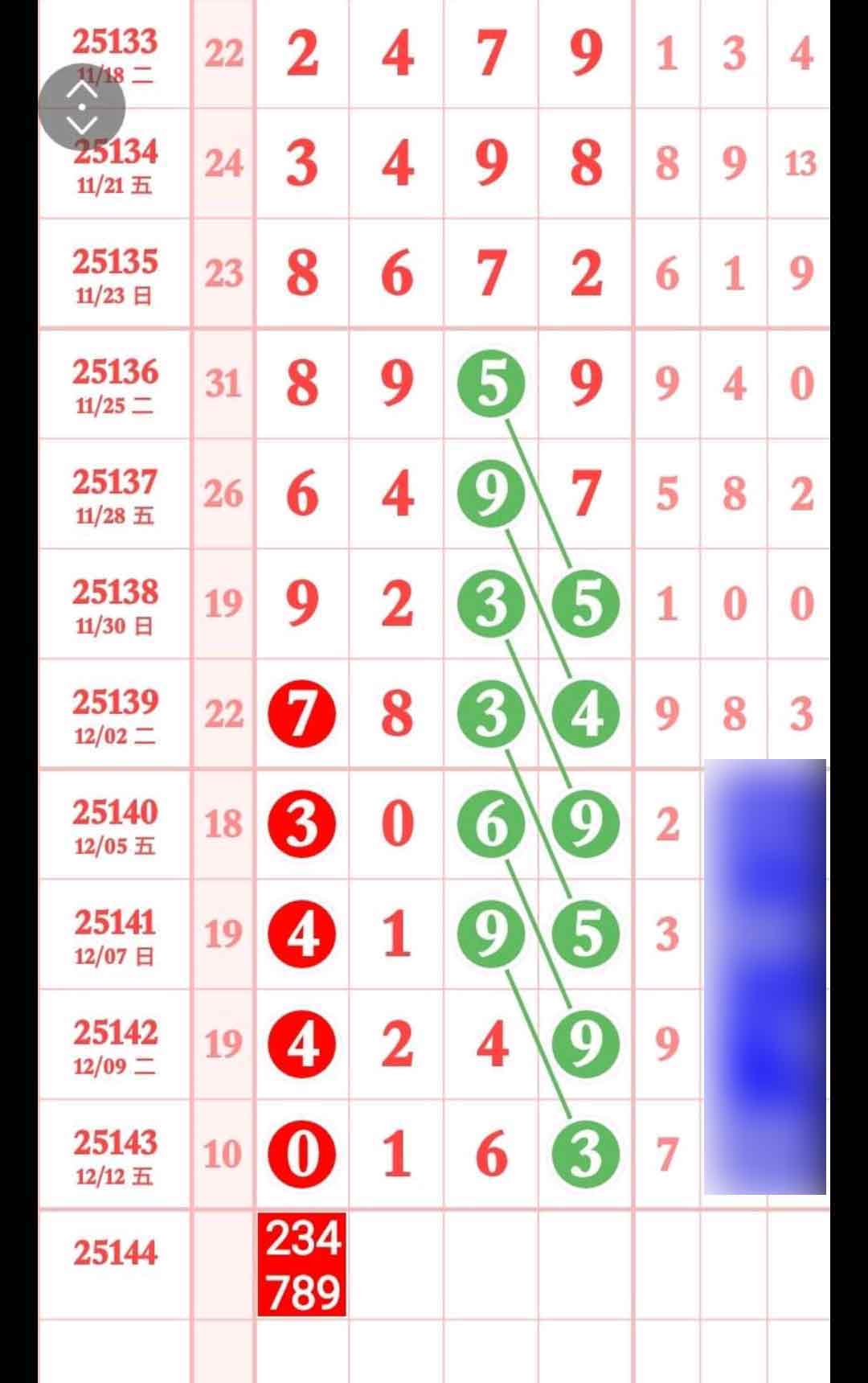This screenshot has height=1383, width=868.
Task: Tap the floating up/down scroll button
Action: tap(81, 107)
